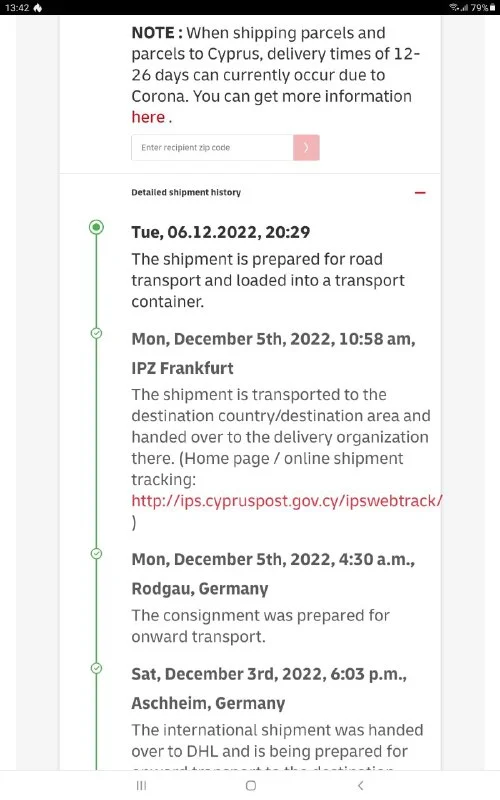Collapse the detailed shipment history section
The height and width of the screenshot is (800, 500).
(x=420, y=193)
